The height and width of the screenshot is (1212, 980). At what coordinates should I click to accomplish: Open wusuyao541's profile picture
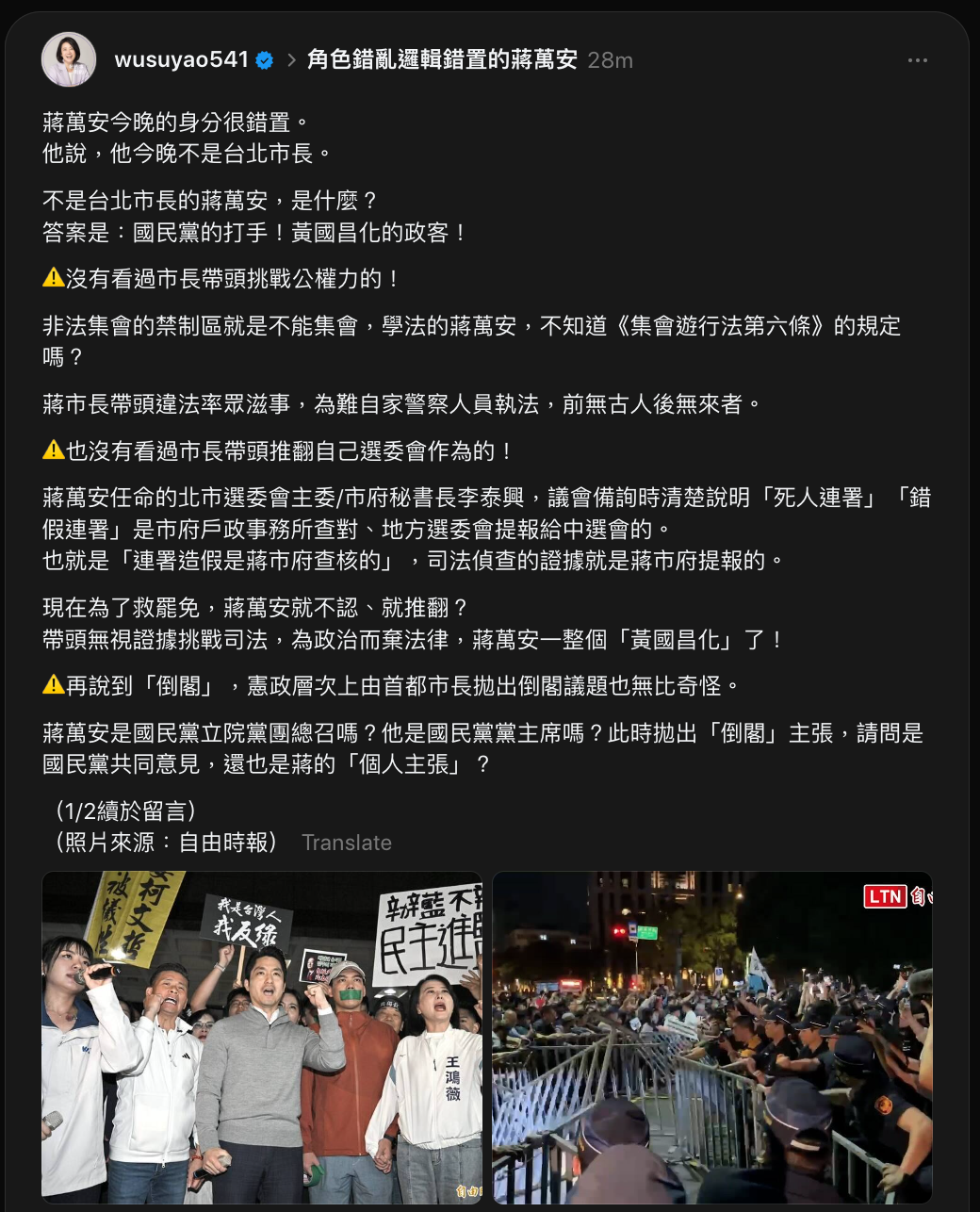(69, 59)
